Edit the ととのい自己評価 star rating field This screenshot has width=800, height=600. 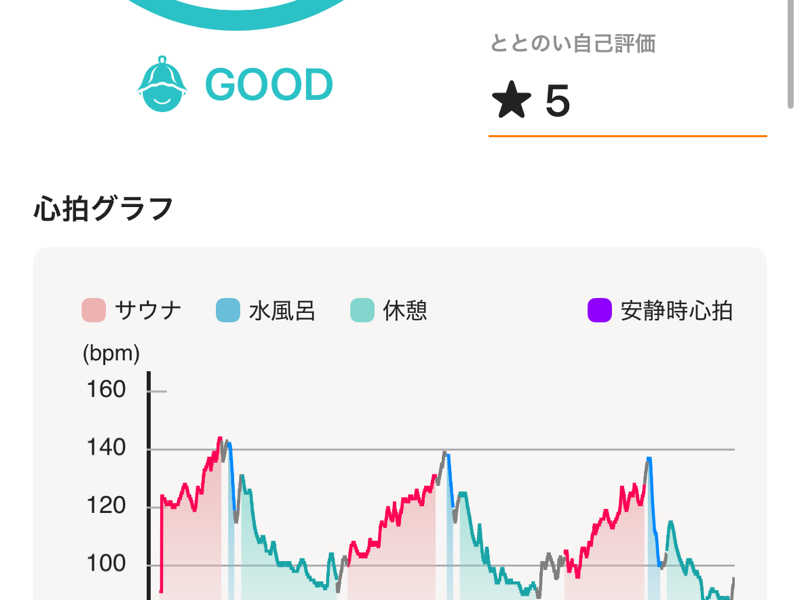(626, 102)
